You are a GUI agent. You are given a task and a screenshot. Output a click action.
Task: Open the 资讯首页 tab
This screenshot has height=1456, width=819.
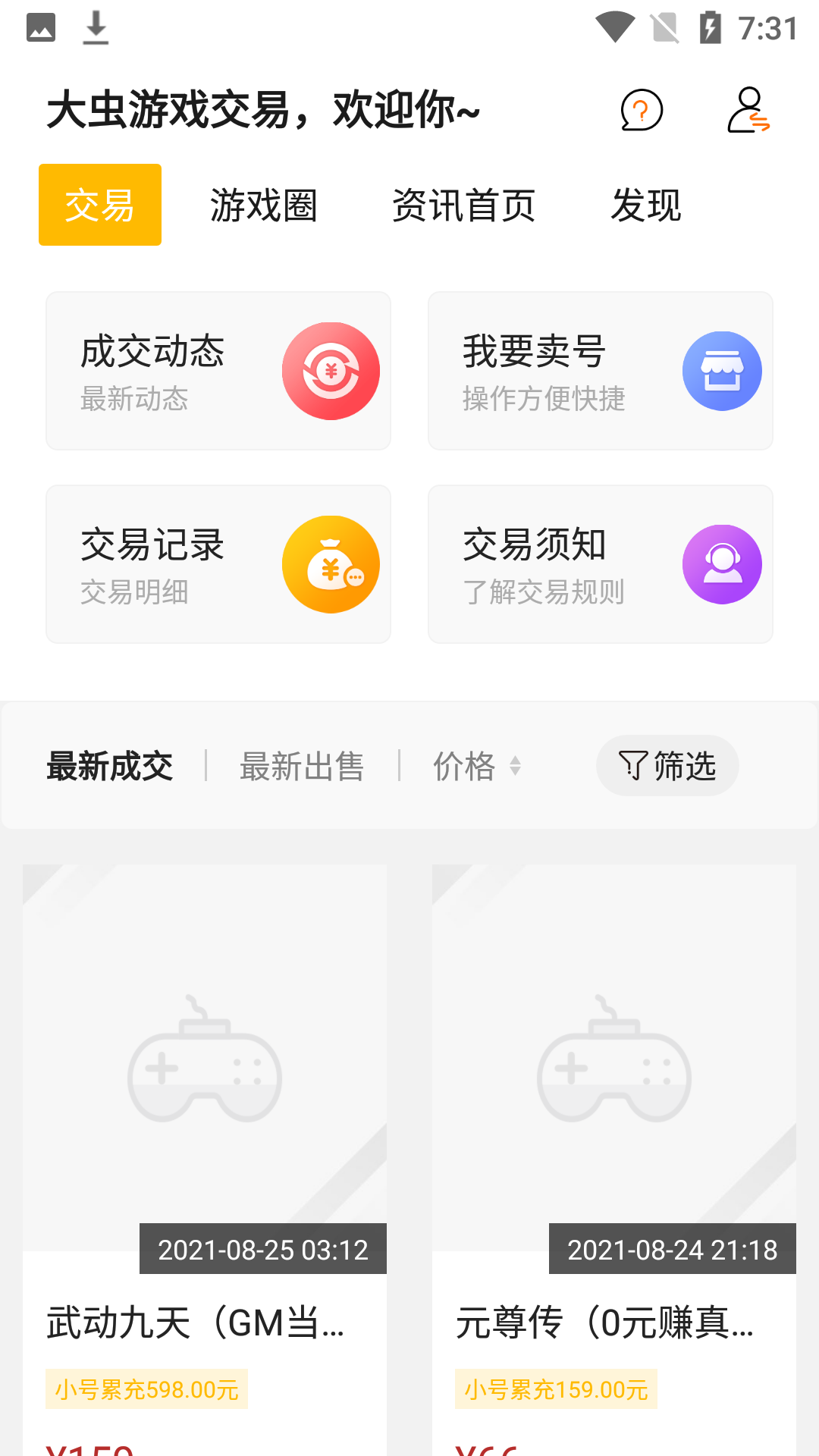464,204
